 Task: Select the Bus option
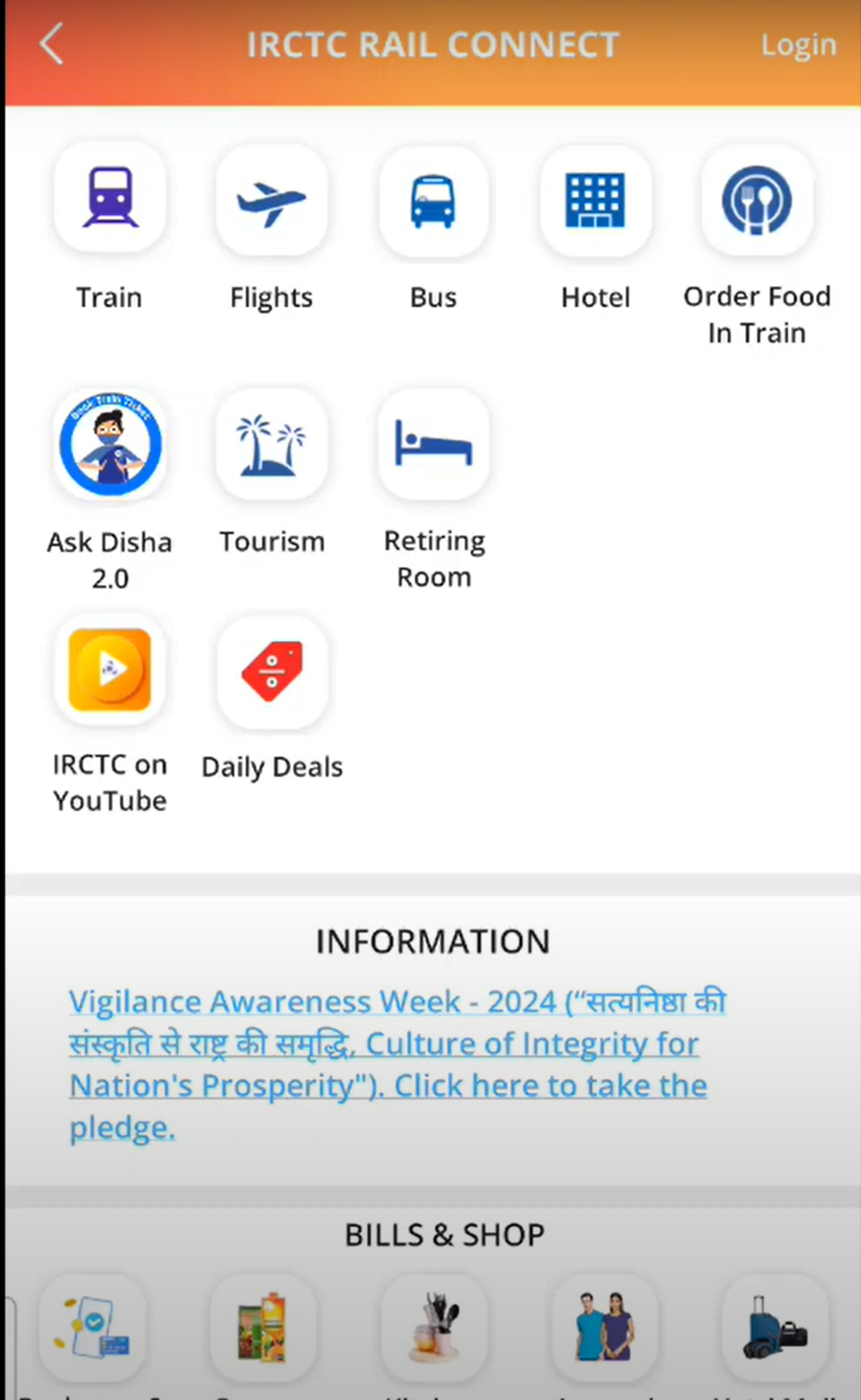pos(433,201)
